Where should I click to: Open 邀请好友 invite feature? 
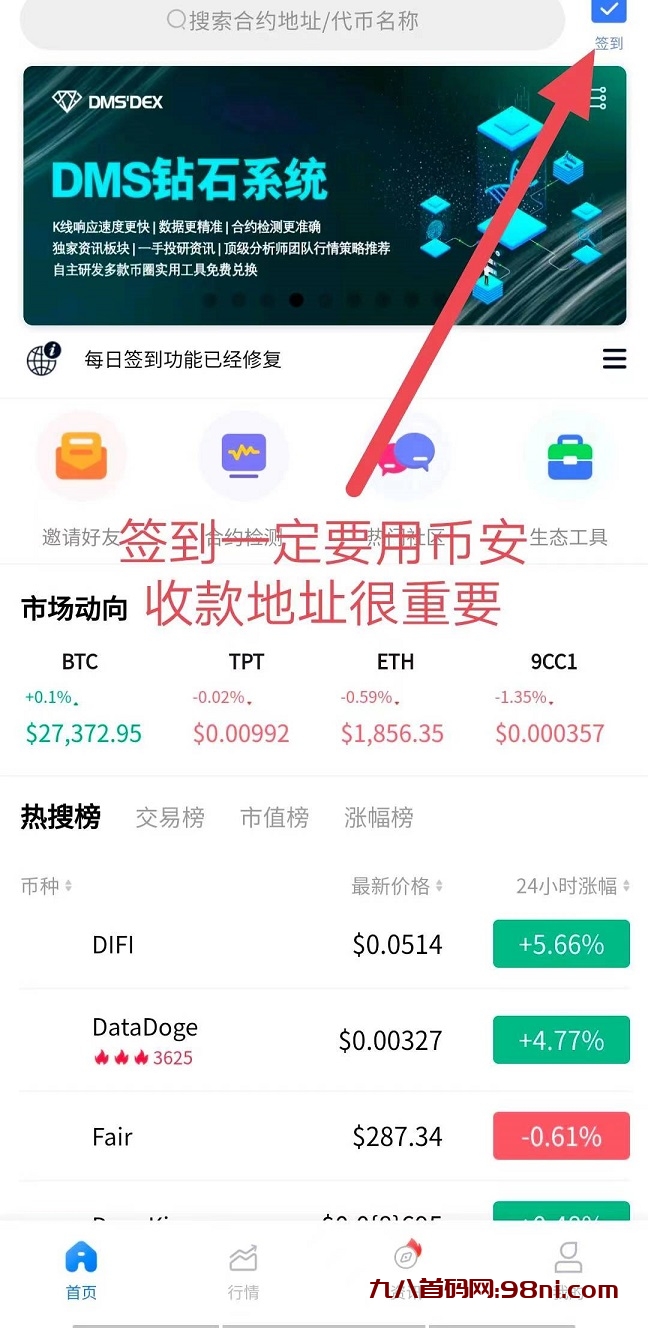(81, 457)
